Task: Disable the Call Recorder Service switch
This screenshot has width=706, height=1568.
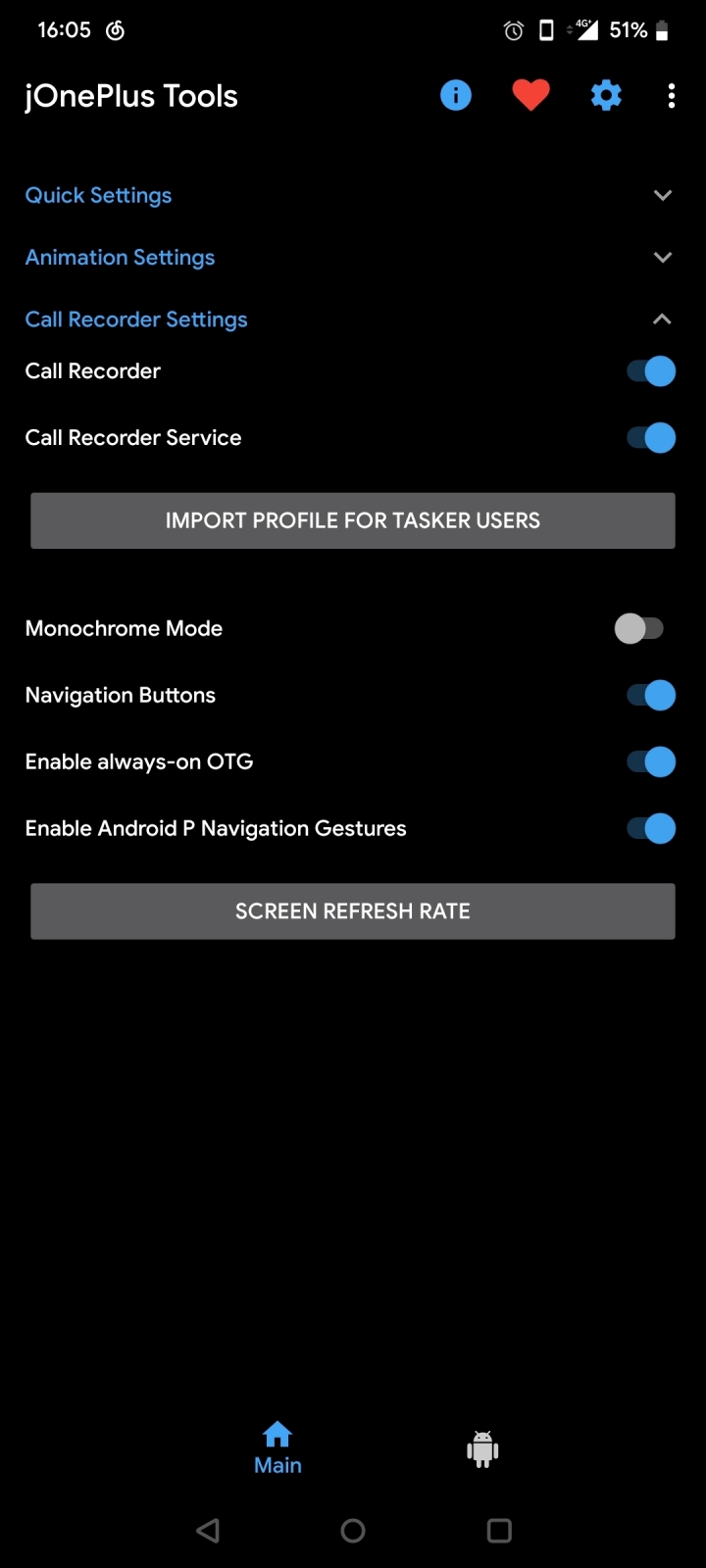Action: (x=651, y=438)
